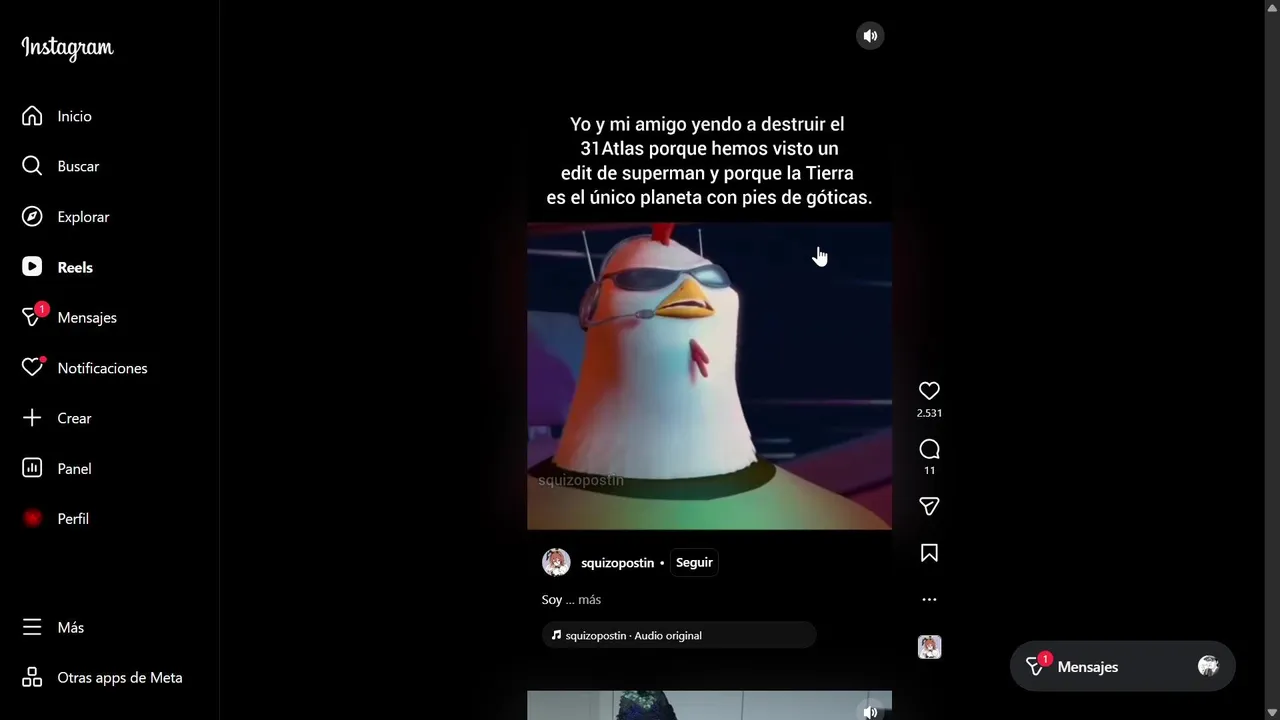Like the squizopostin reel
The height and width of the screenshot is (720, 1280).
click(x=929, y=391)
